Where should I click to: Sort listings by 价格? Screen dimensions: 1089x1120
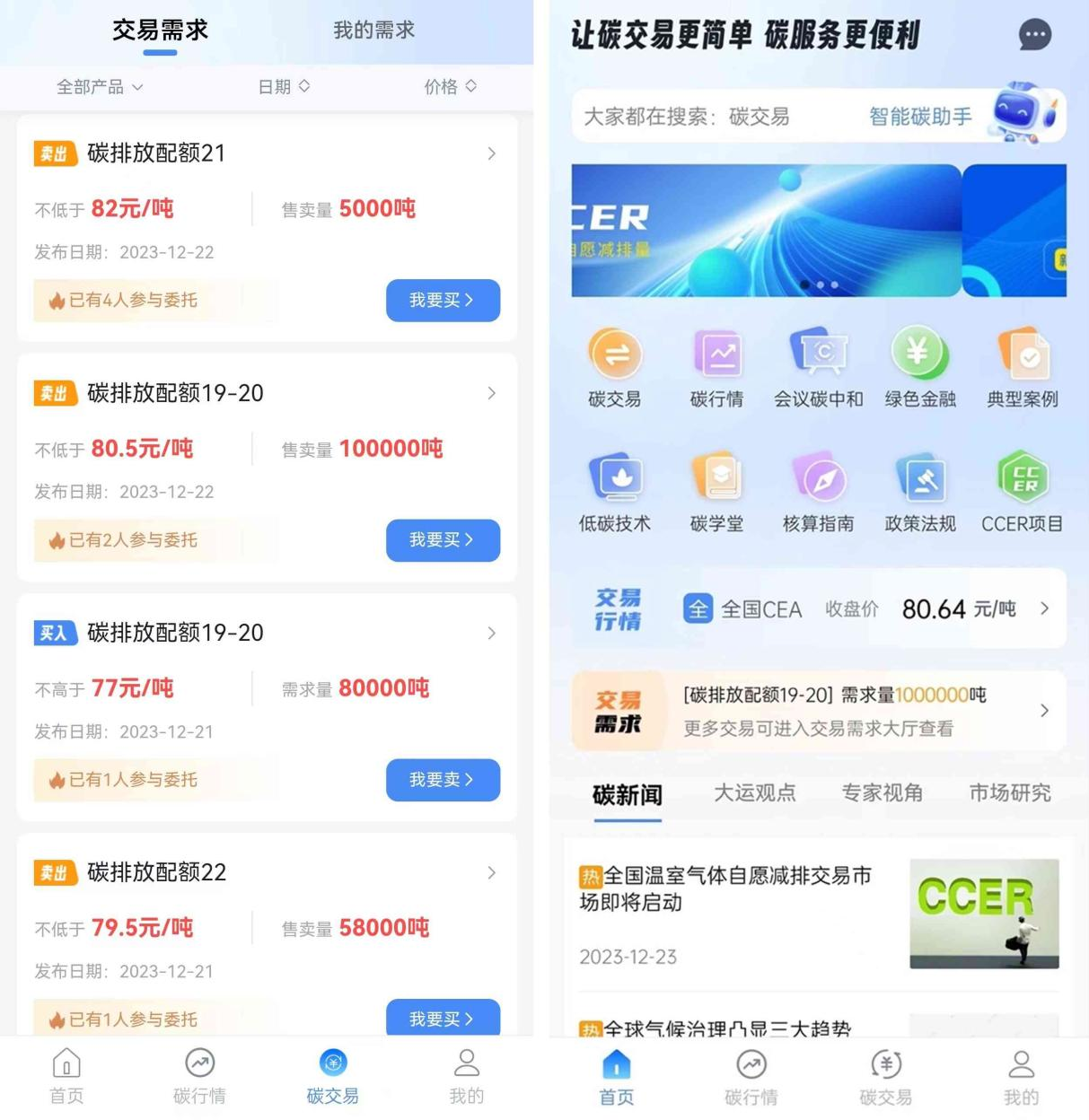(x=450, y=87)
